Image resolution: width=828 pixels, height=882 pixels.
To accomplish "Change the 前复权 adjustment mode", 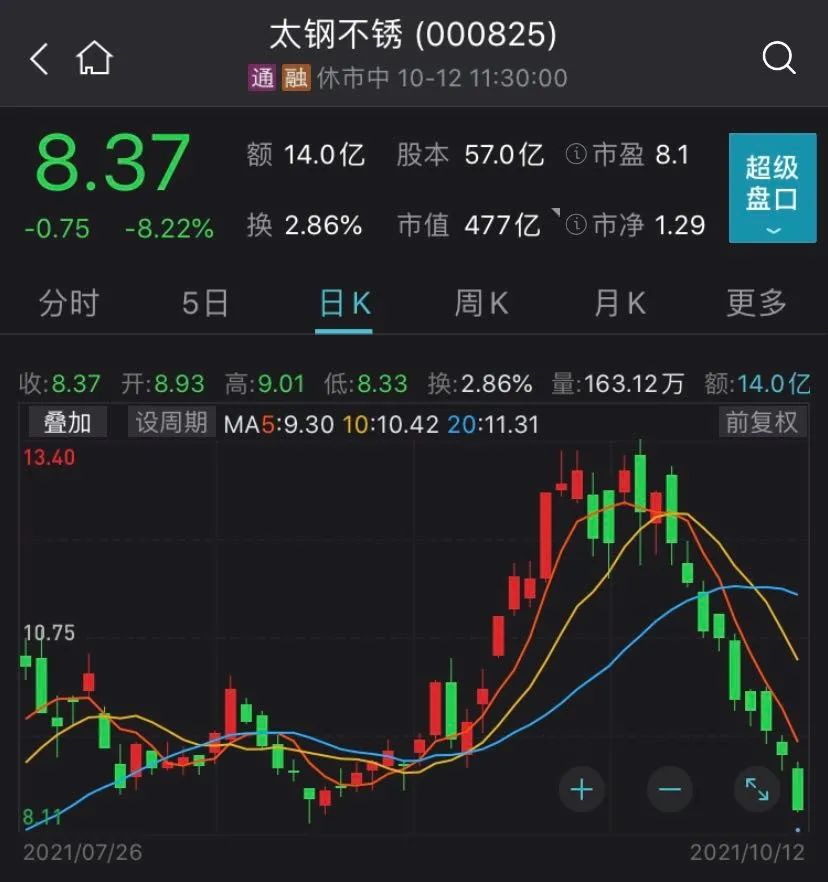I will [x=761, y=423].
